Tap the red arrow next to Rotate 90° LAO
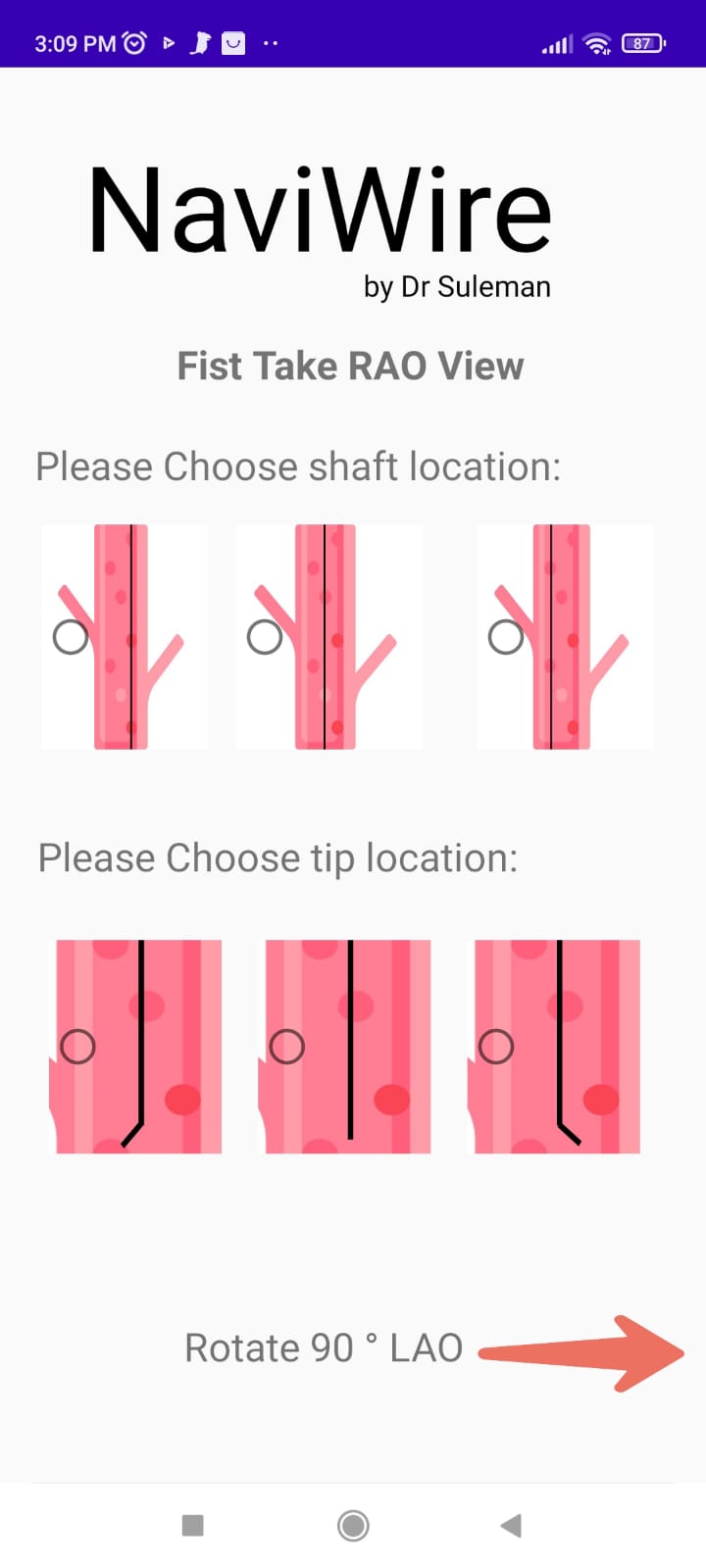This screenshot has width=706, height=1568. (x=586, y=1353)
